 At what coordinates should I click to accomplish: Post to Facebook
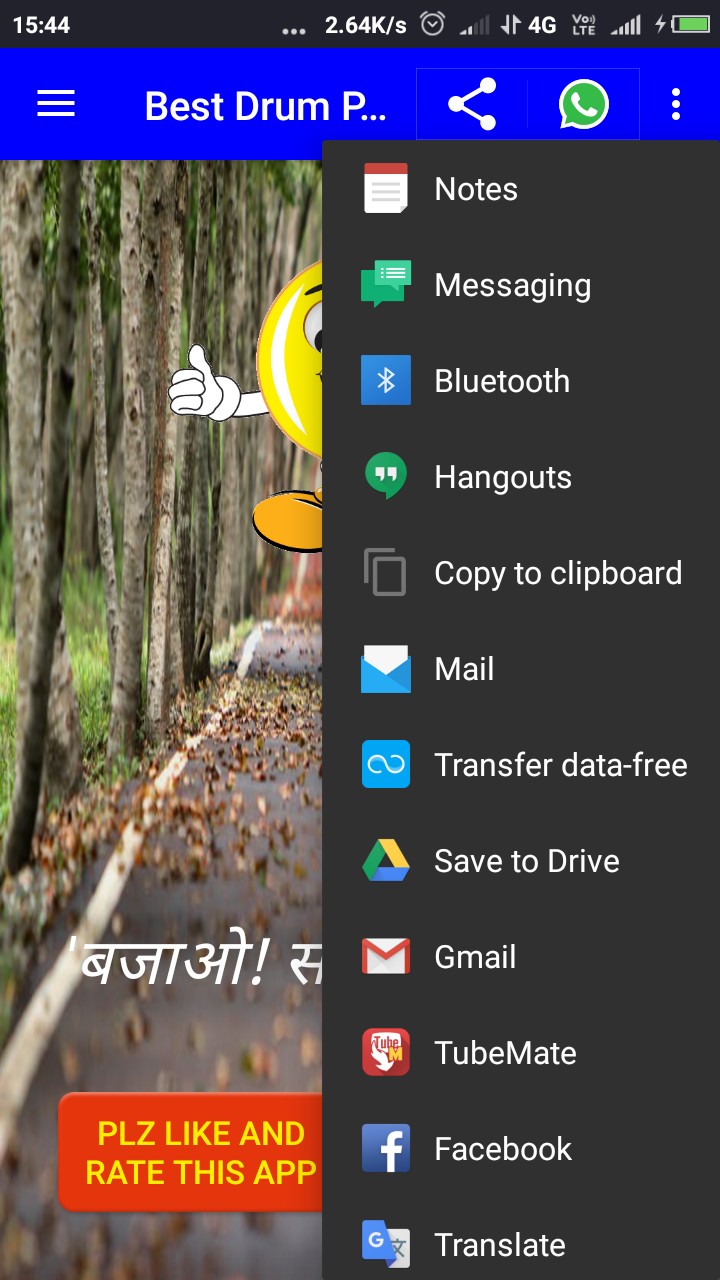pyautogui.click(x=520, y=1149)
